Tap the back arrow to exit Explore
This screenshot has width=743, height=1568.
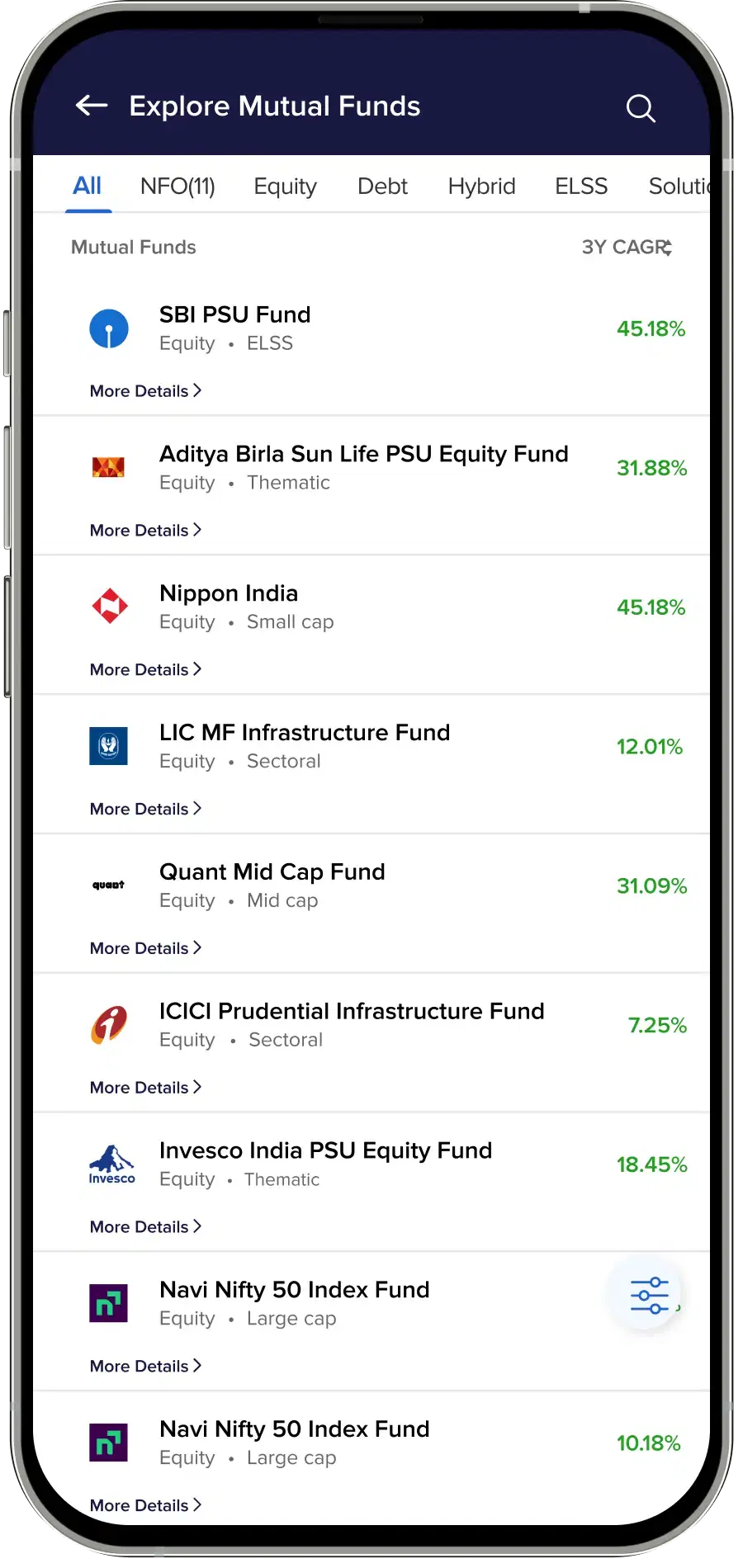click(x=91, y=106)
